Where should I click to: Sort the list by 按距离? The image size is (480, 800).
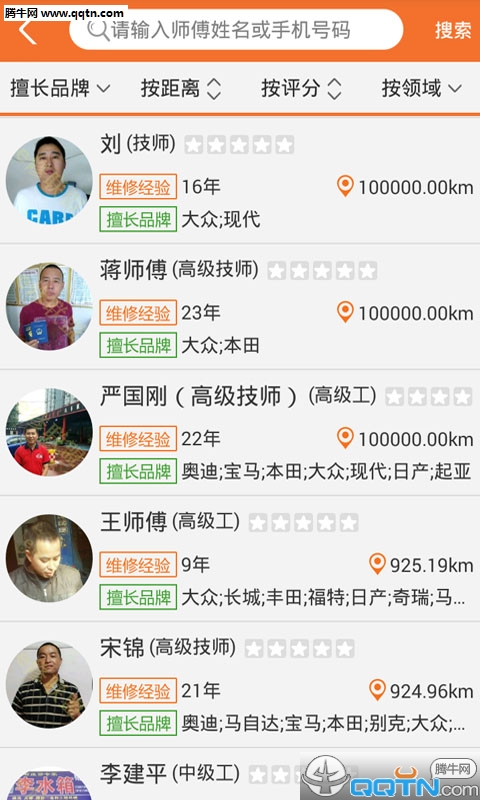[181, 89]
